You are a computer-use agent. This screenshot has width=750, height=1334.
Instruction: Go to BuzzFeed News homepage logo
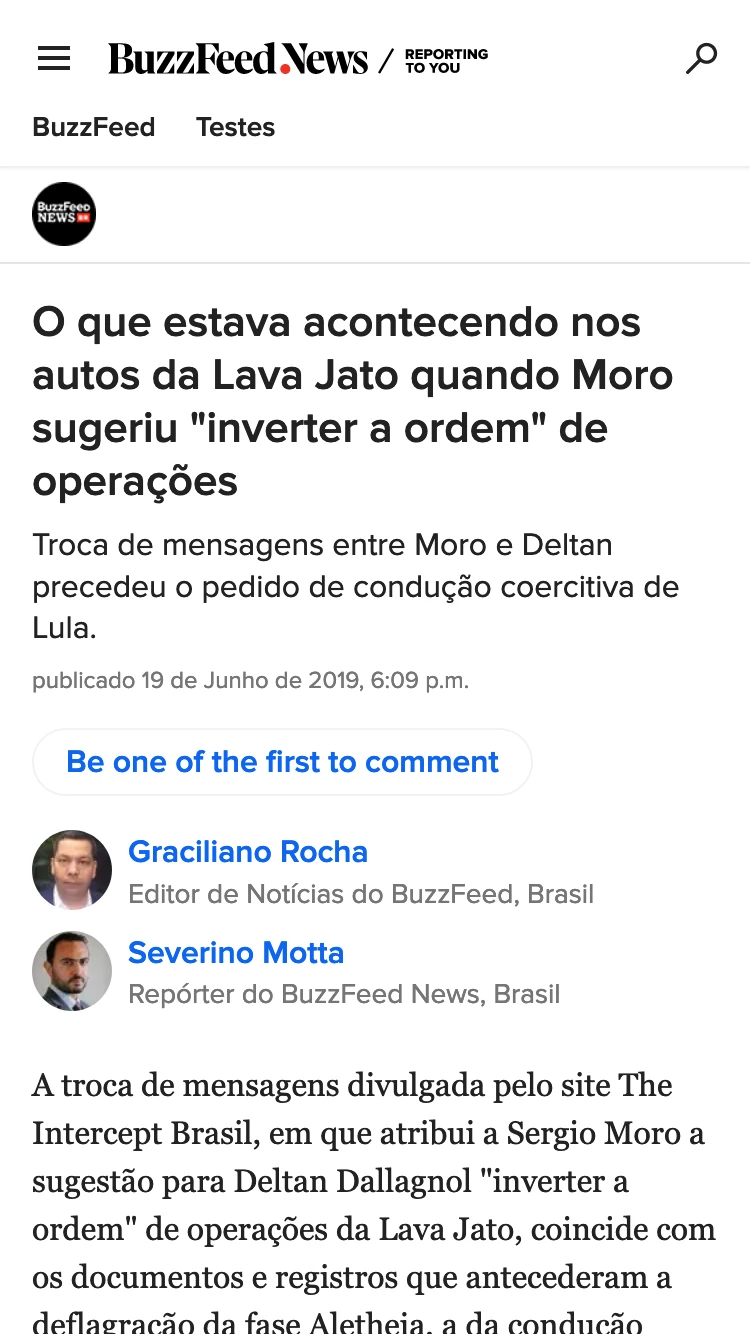238,59
